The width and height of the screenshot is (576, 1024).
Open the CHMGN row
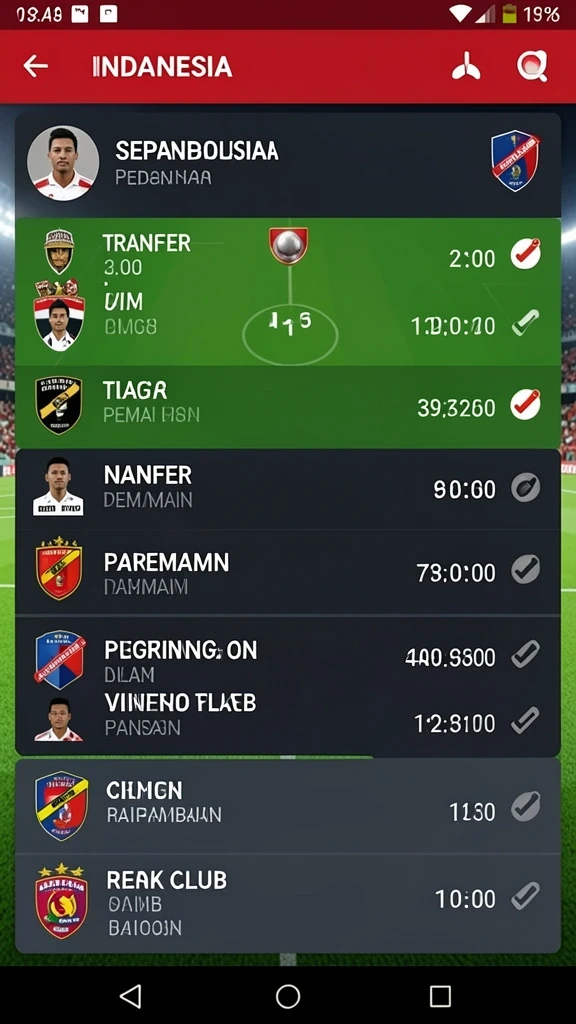coord(287,806)
